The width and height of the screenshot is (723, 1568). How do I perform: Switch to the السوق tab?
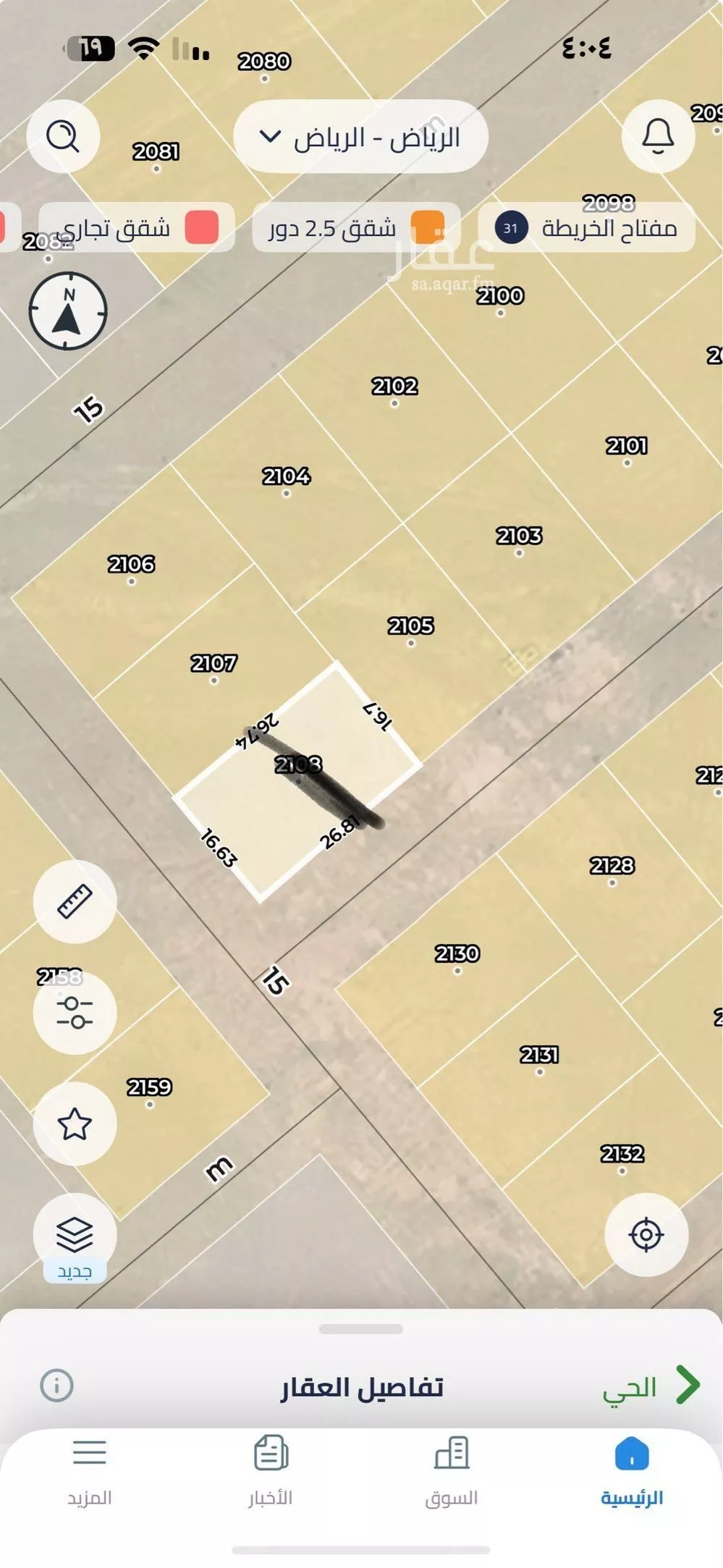click(x=452, y=1471)
